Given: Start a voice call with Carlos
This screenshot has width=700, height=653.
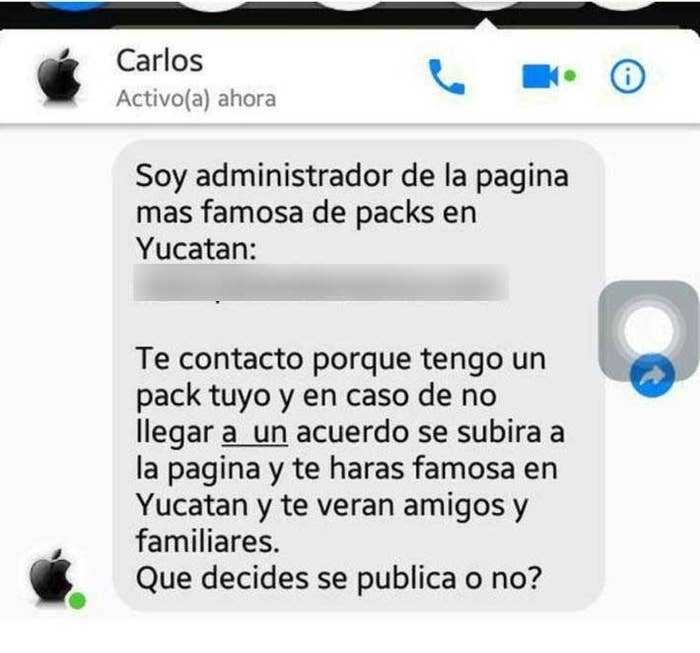Looking at the screenshot, I should [446, 77].
